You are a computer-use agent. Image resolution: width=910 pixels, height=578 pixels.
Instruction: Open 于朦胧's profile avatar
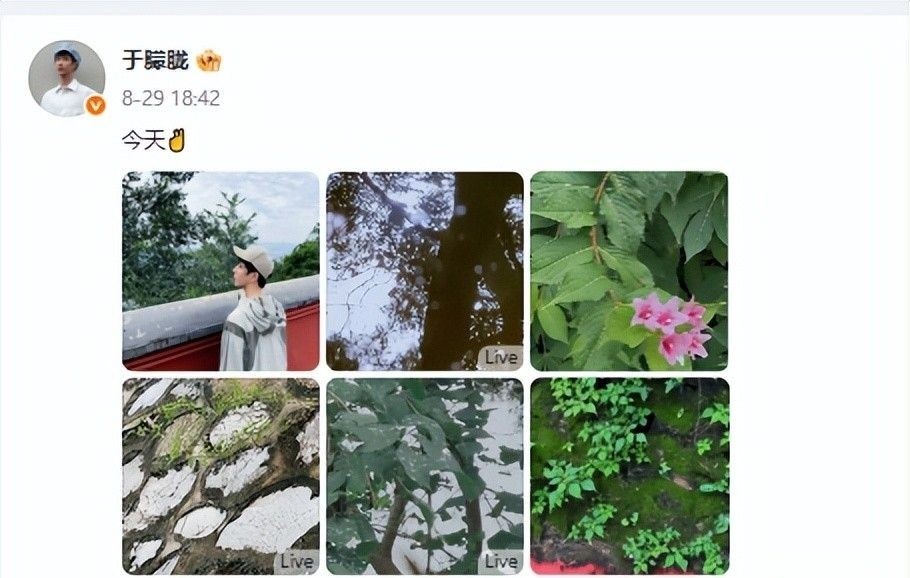pyautogui.click(x=66, y=79)
